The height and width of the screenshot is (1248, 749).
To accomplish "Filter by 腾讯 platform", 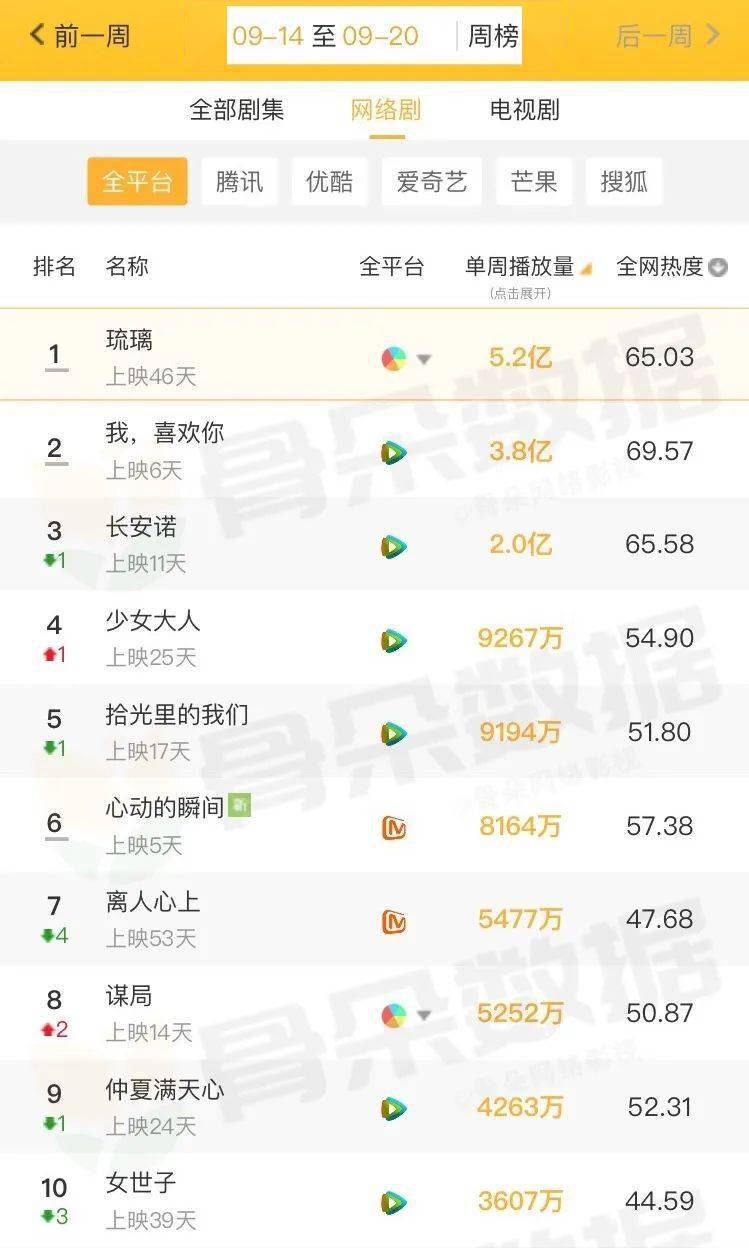I will pyautogui.click(x=239, y=182).
